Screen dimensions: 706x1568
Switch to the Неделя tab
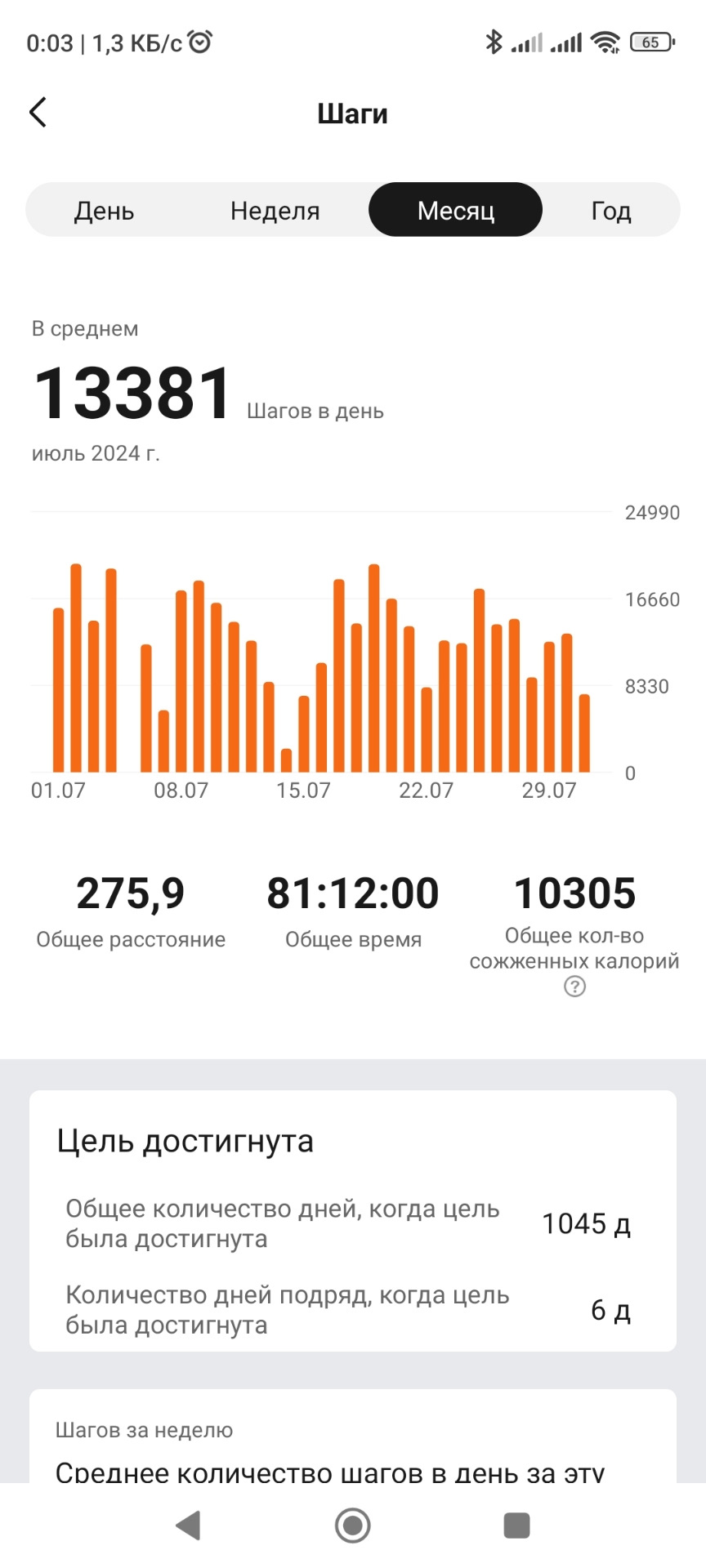click(x=275, y=211)
